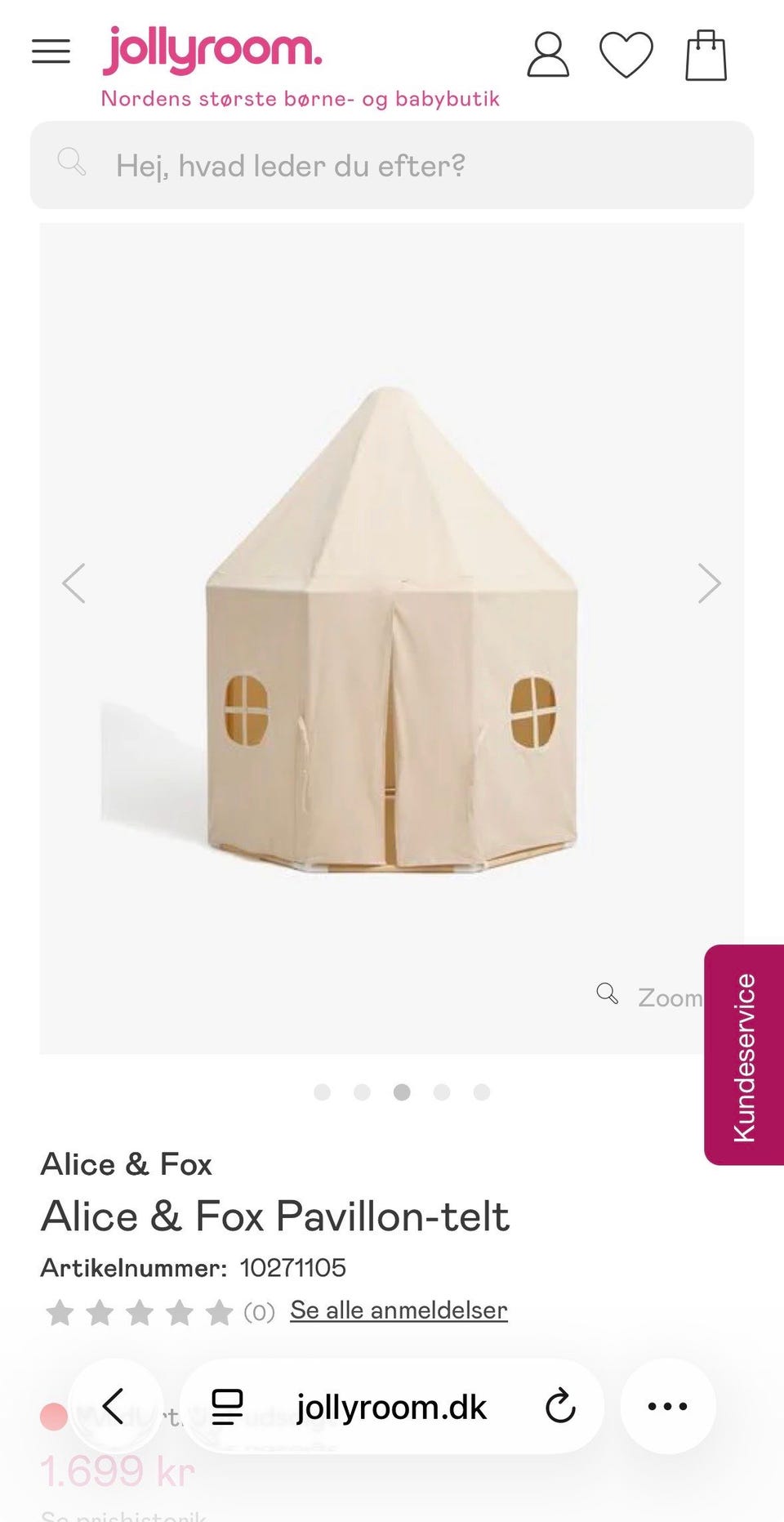Tap the jollyroom logo to go home
The image size is (784, 1522).
(x=212, y=51)
